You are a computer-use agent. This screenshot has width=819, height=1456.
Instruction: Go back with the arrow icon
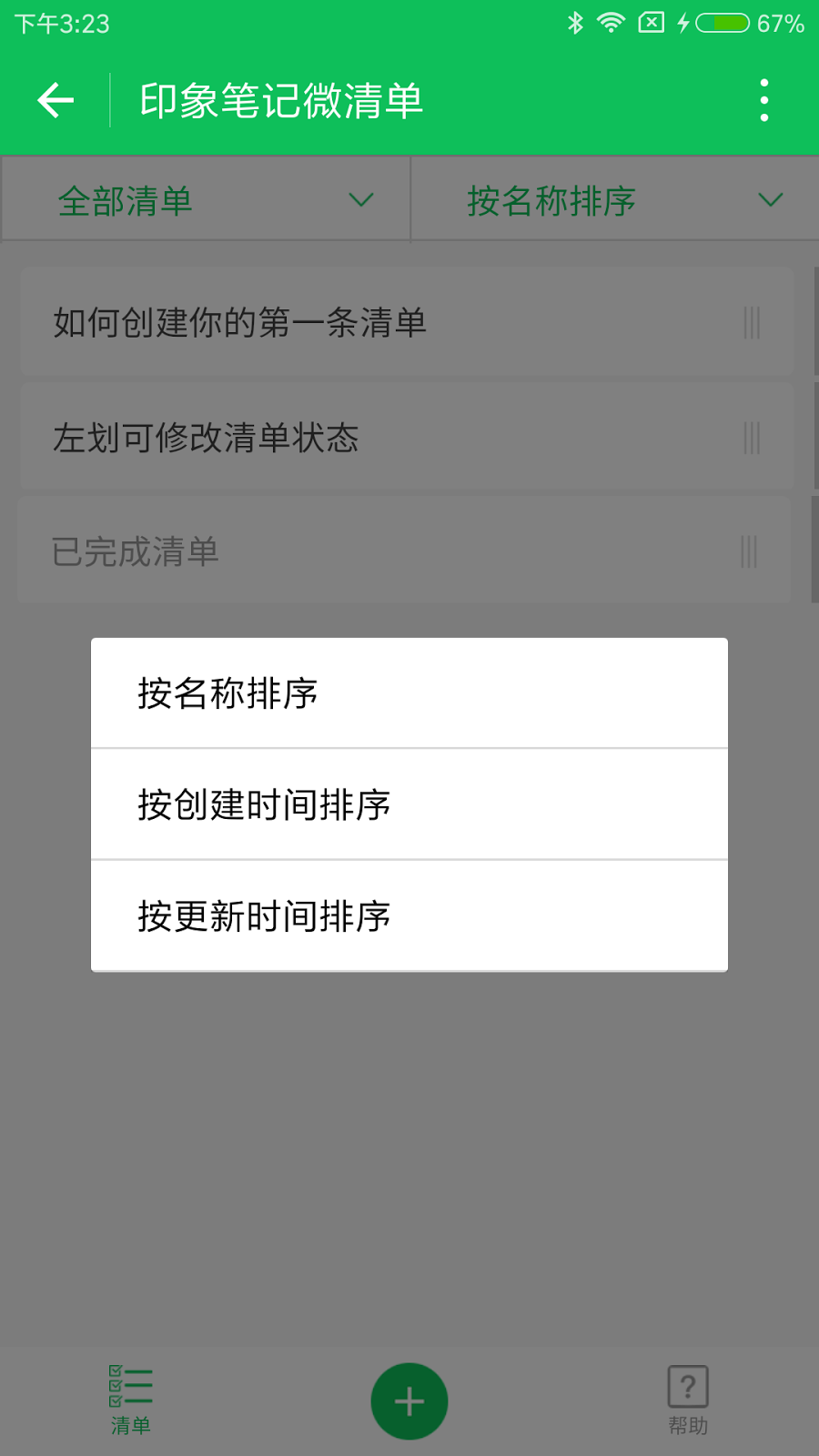pos(56,100)
